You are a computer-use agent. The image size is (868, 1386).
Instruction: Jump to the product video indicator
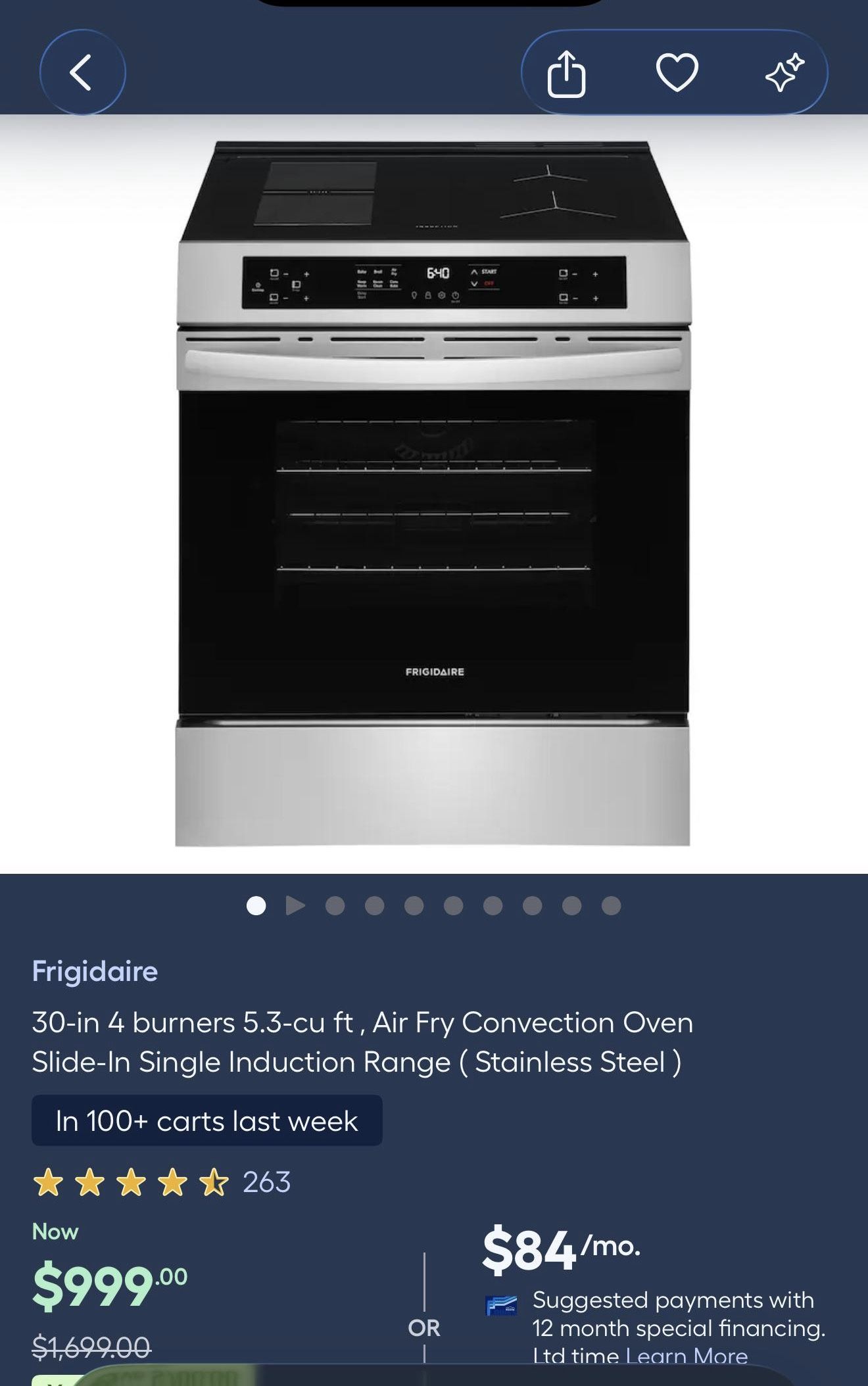[296, 906]
